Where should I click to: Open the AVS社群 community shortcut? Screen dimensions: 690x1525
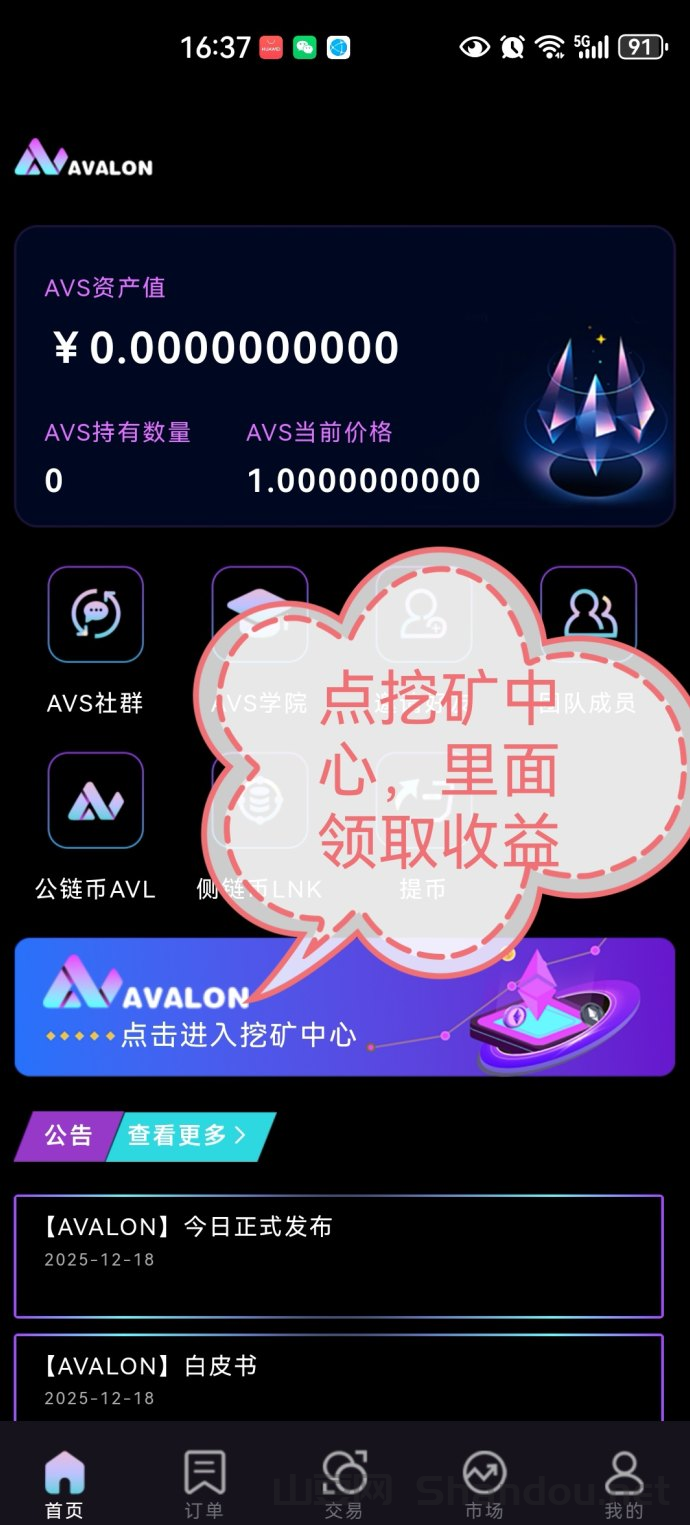pyautogui.click(x=95, y=615)
